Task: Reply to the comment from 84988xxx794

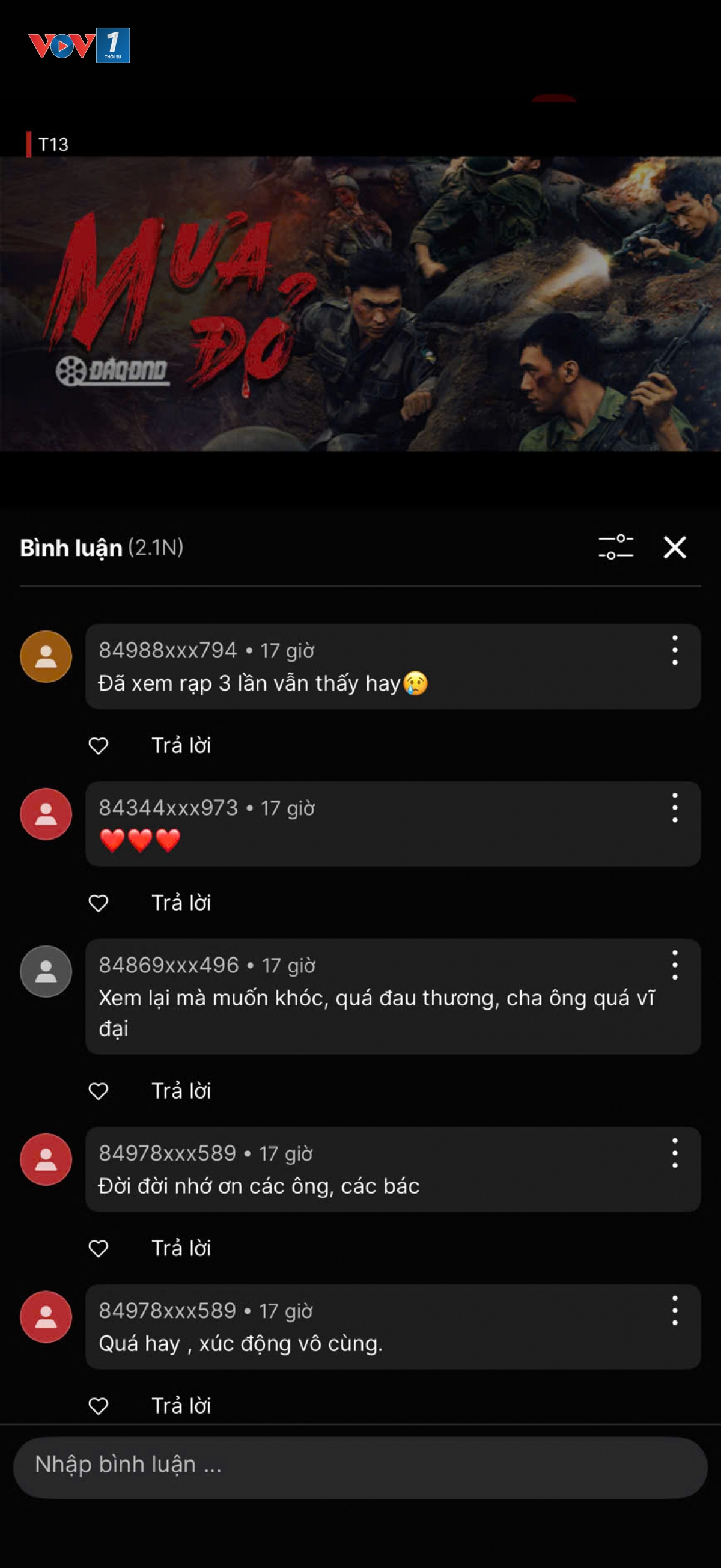Action: pyautogui.click(x=181, y=745)
